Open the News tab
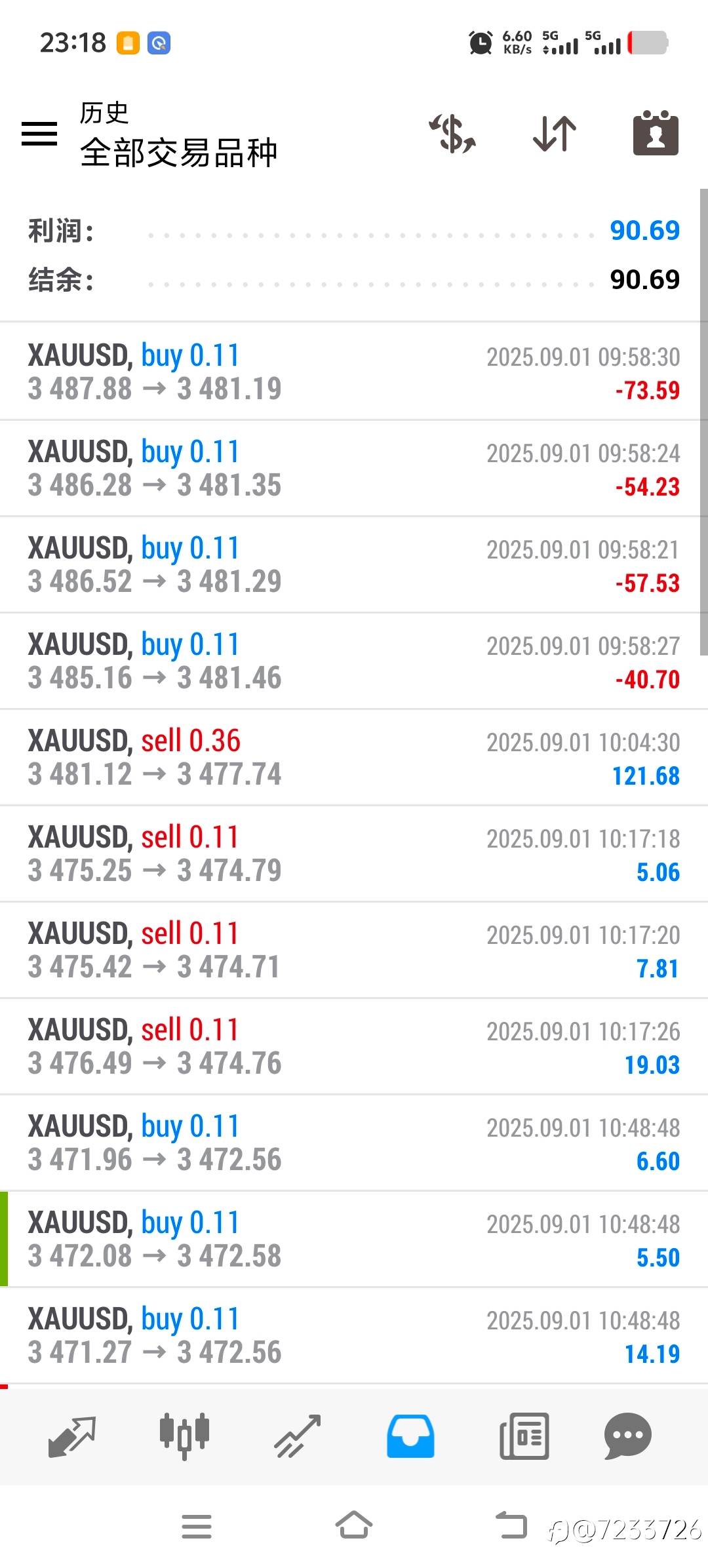The image size is (708, 1568). tap(524, 1436)
